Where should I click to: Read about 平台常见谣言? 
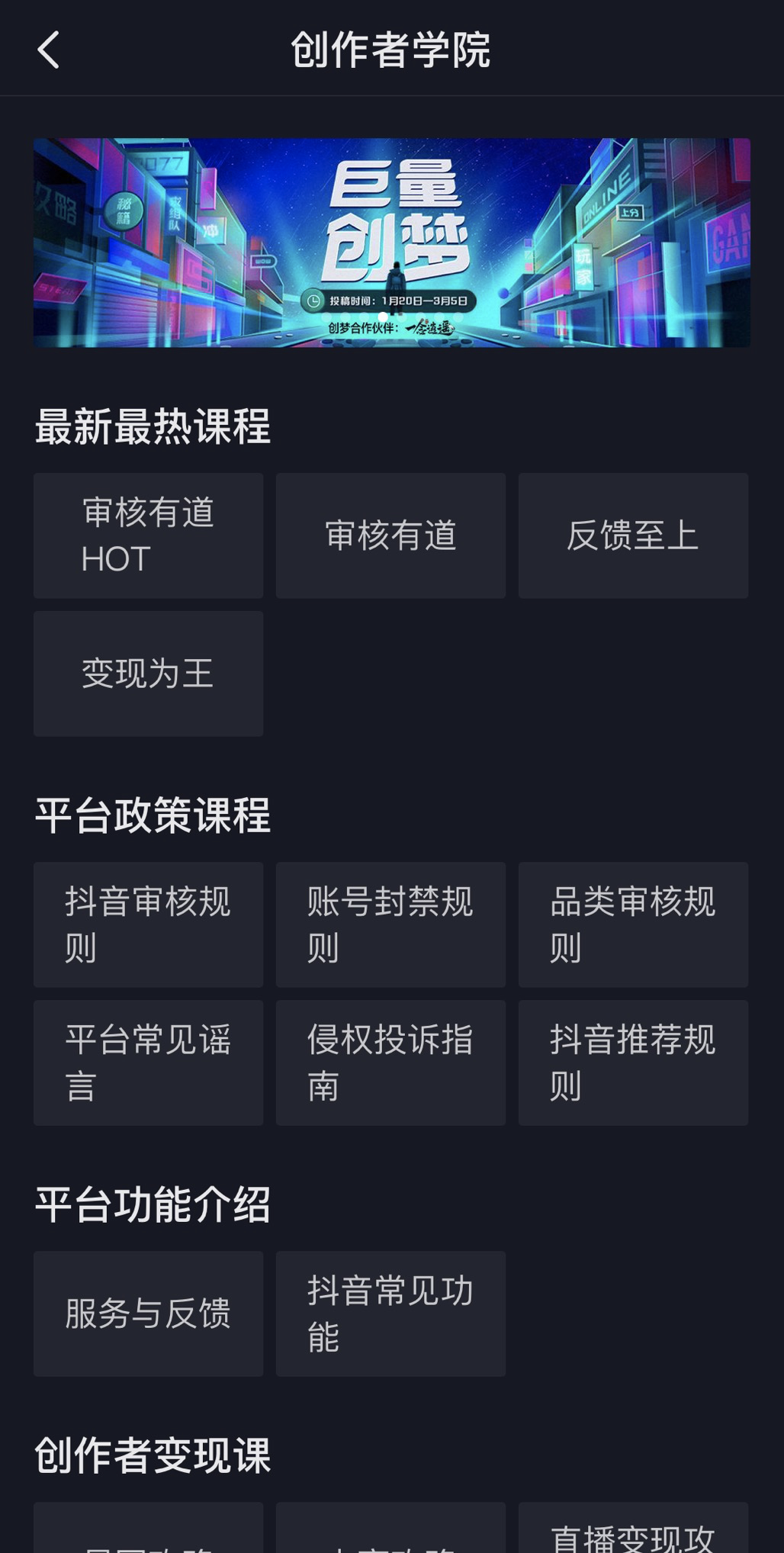pyautogui.click(x=148, y=1063)
